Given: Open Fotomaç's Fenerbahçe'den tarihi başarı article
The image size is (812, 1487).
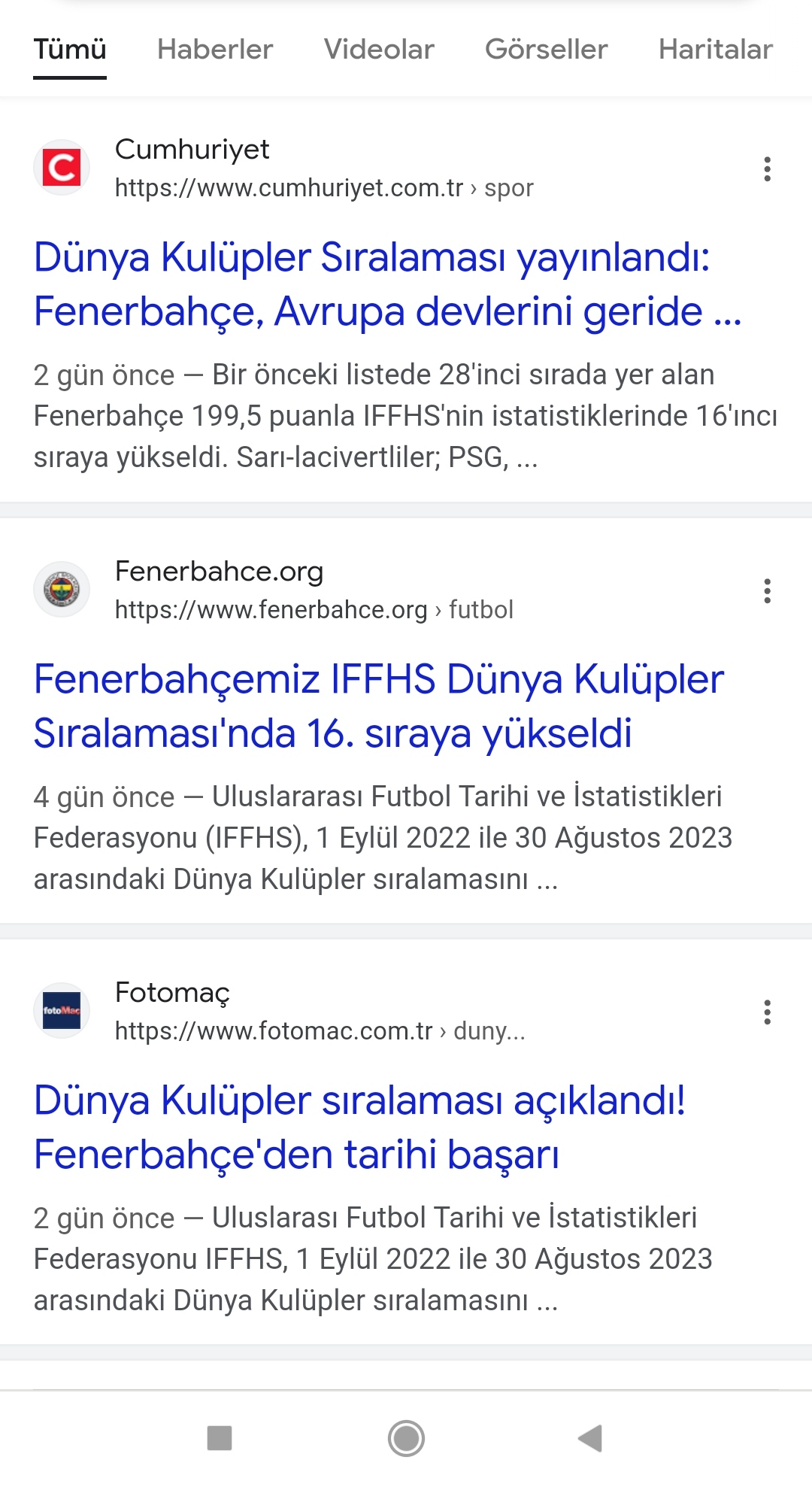Looking at the screenshot, I should pyautogui.click(x=359, y=1127).
